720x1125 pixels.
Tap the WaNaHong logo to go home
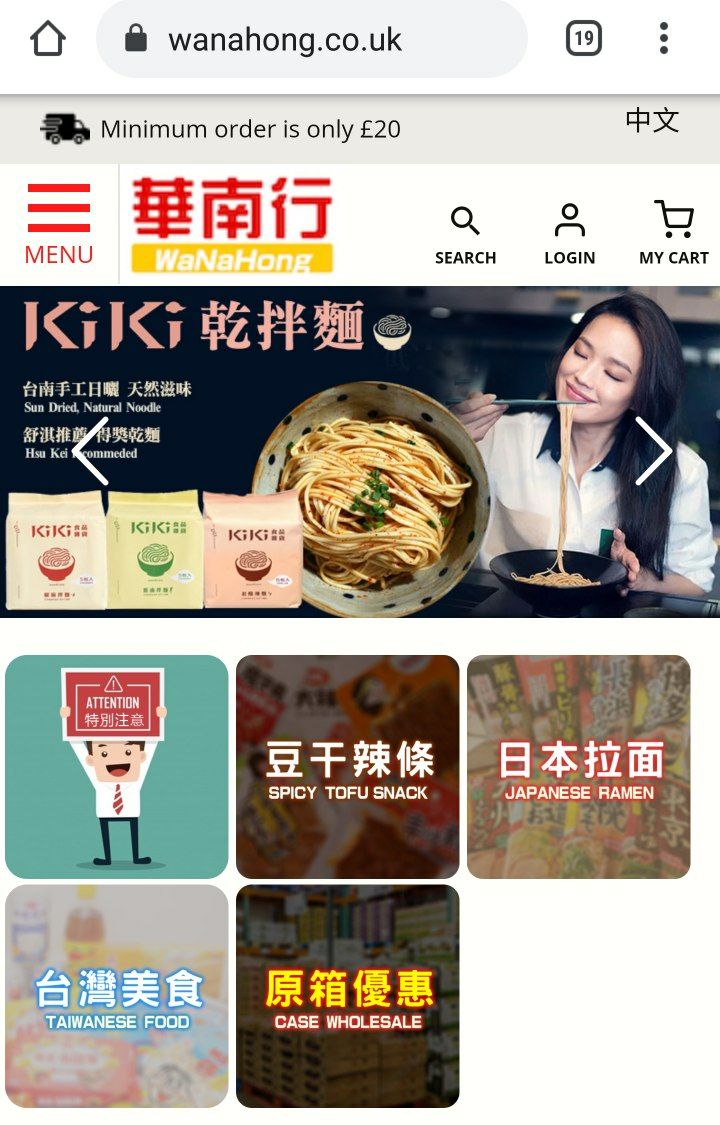point(232,224)
